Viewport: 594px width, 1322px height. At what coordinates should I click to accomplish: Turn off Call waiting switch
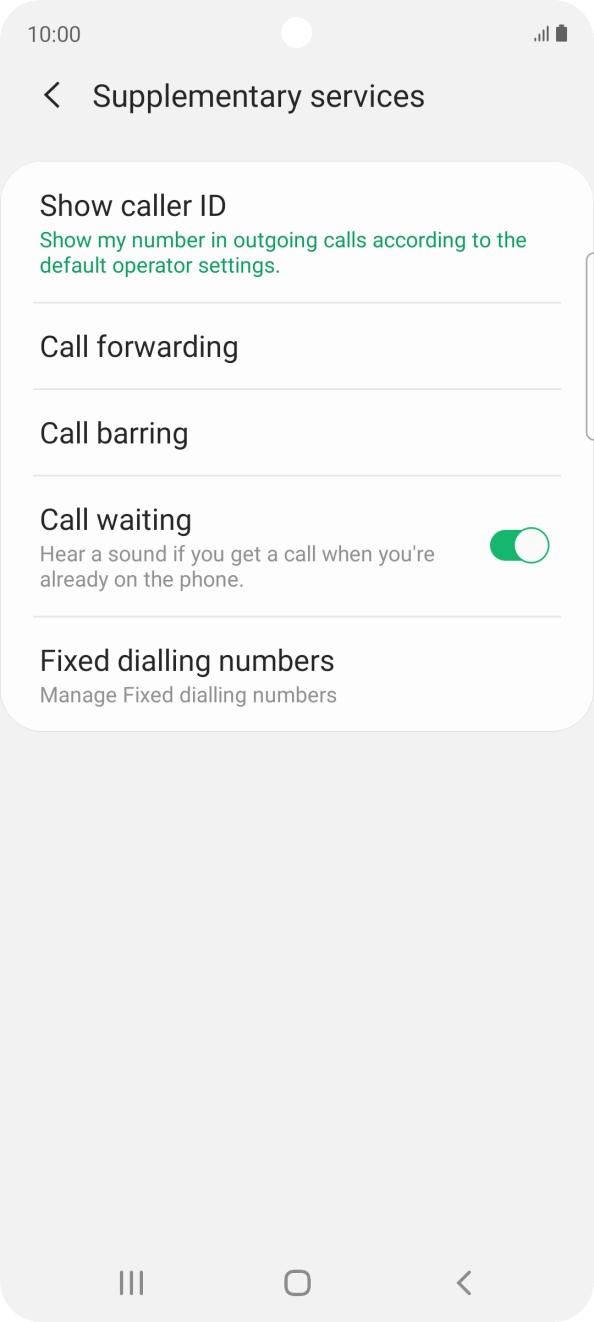(x=519, y=546)
